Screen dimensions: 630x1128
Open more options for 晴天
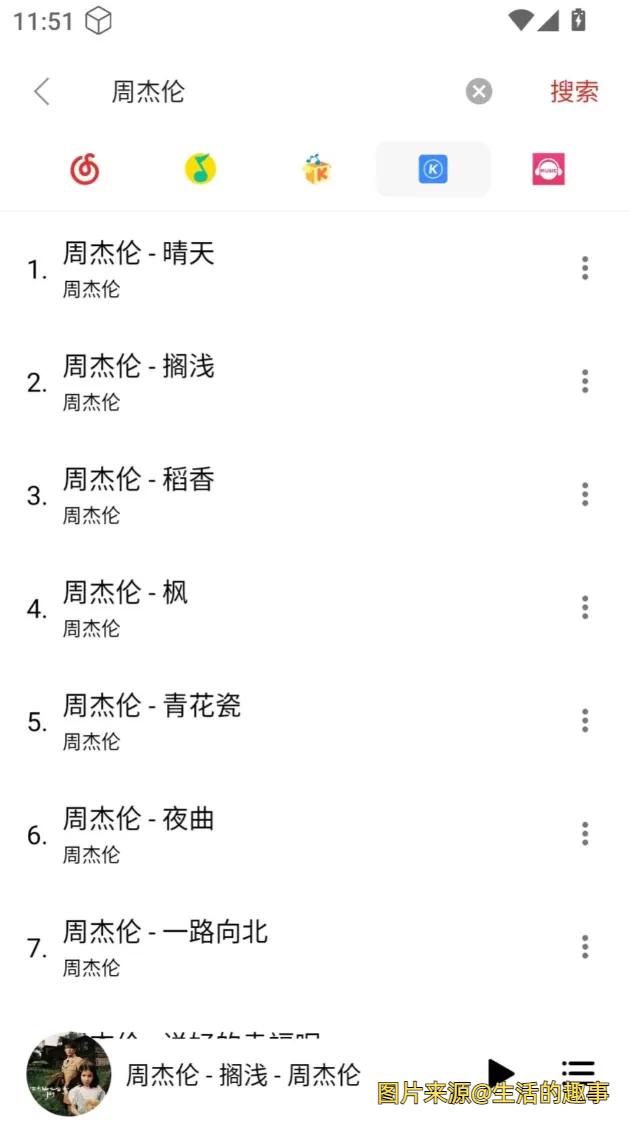(585, 268)
